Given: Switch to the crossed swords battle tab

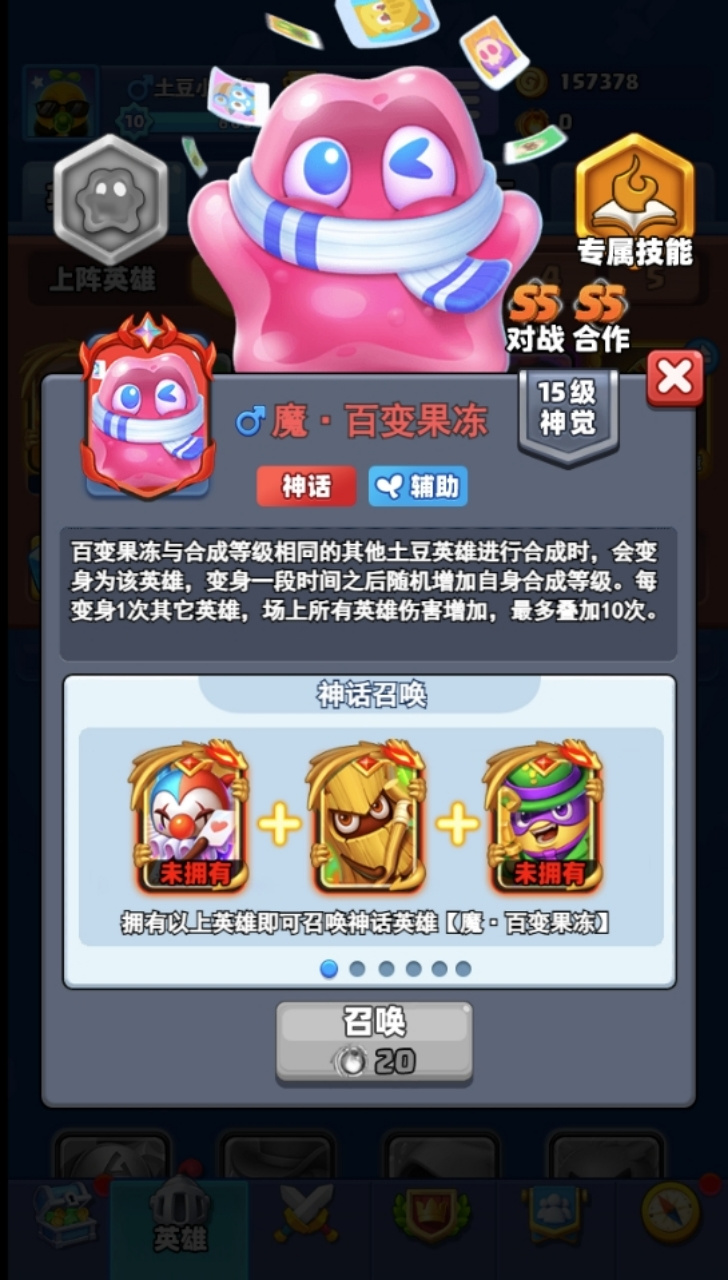Looking at the screenshot, I should 308,1215.
